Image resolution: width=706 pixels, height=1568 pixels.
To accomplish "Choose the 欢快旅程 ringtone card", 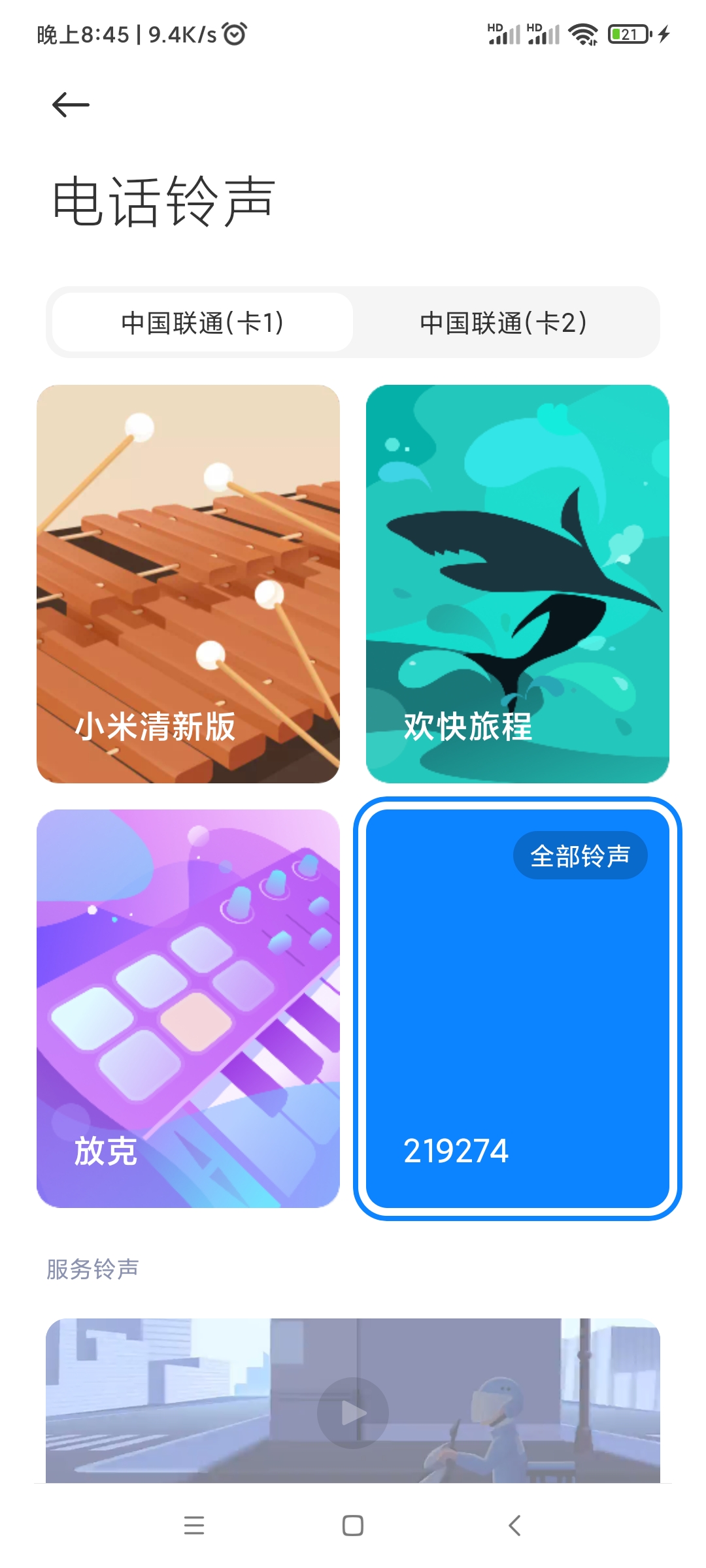I will point(517,583).
